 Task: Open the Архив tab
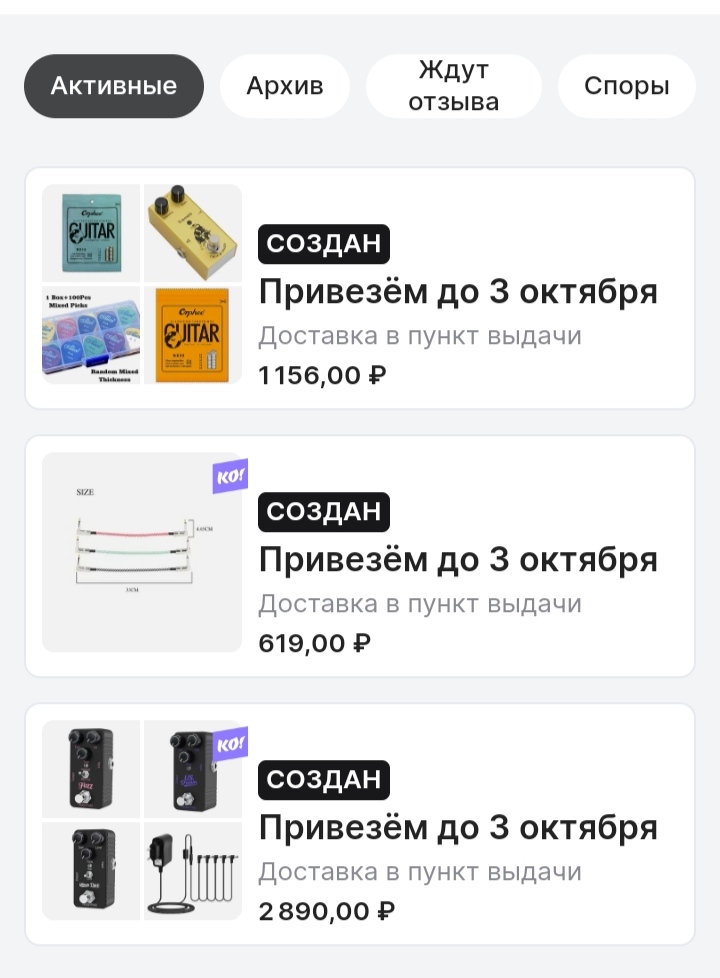[285, 86]
